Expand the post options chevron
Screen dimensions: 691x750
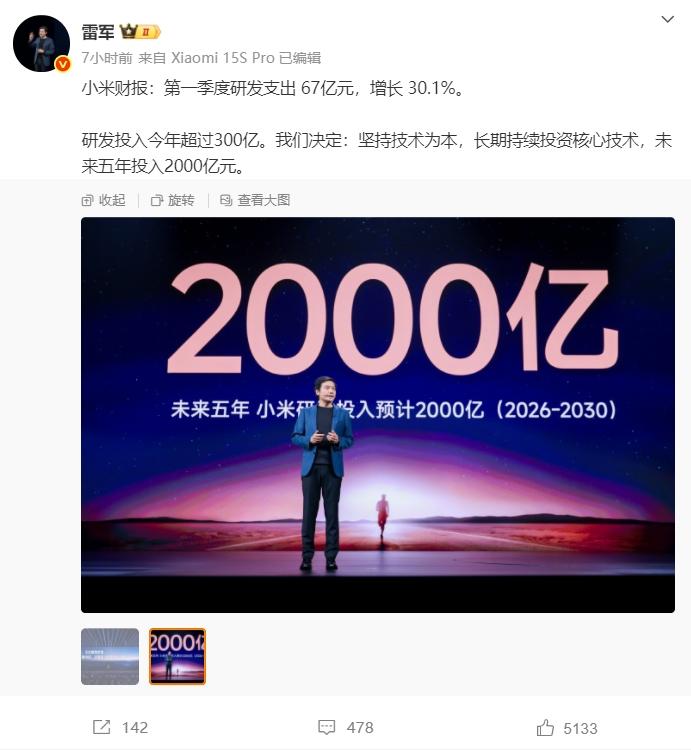pos(668,19)
